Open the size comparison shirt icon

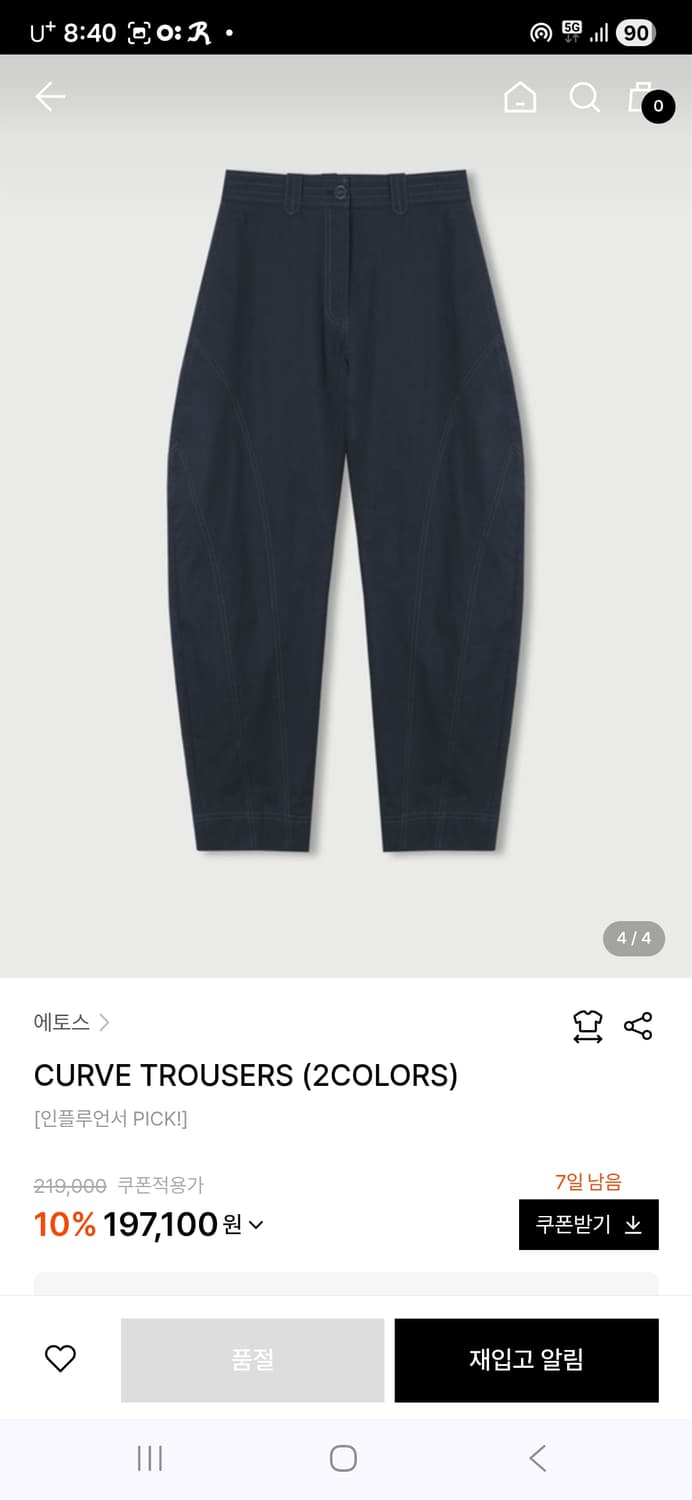(x=588, y=1026)
